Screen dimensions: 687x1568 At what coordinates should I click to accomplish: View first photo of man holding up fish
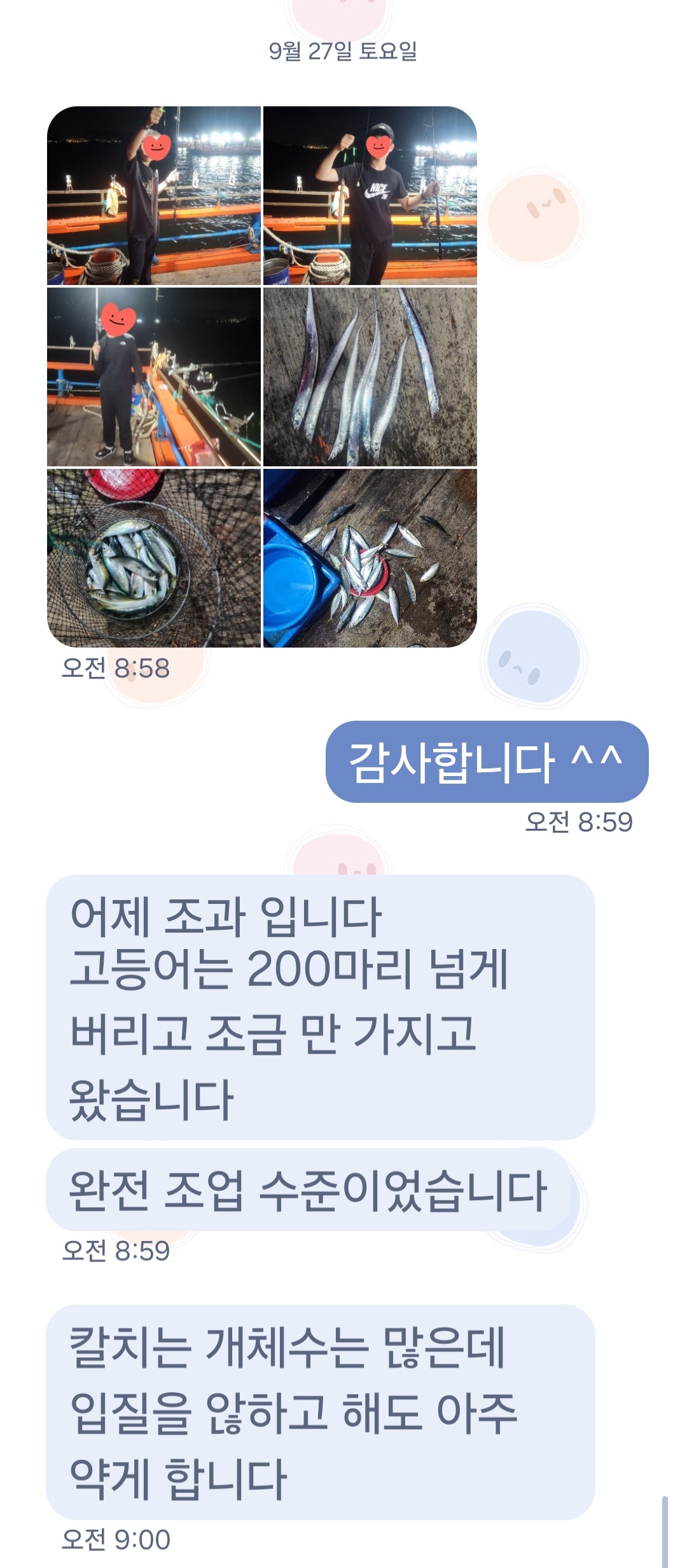[x=154, y=195]
